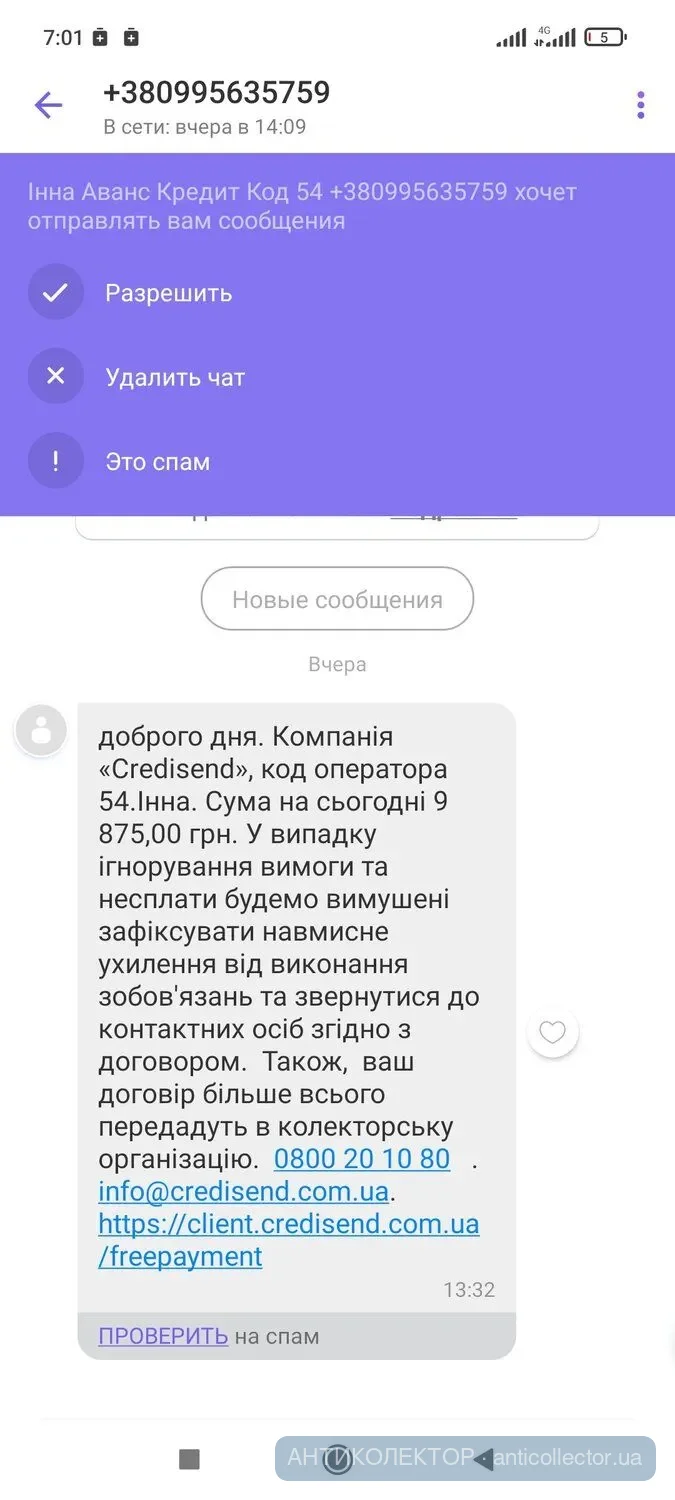Go back using the purple arrow
This screenshot has height=1500, width=675.
(48, 105)
